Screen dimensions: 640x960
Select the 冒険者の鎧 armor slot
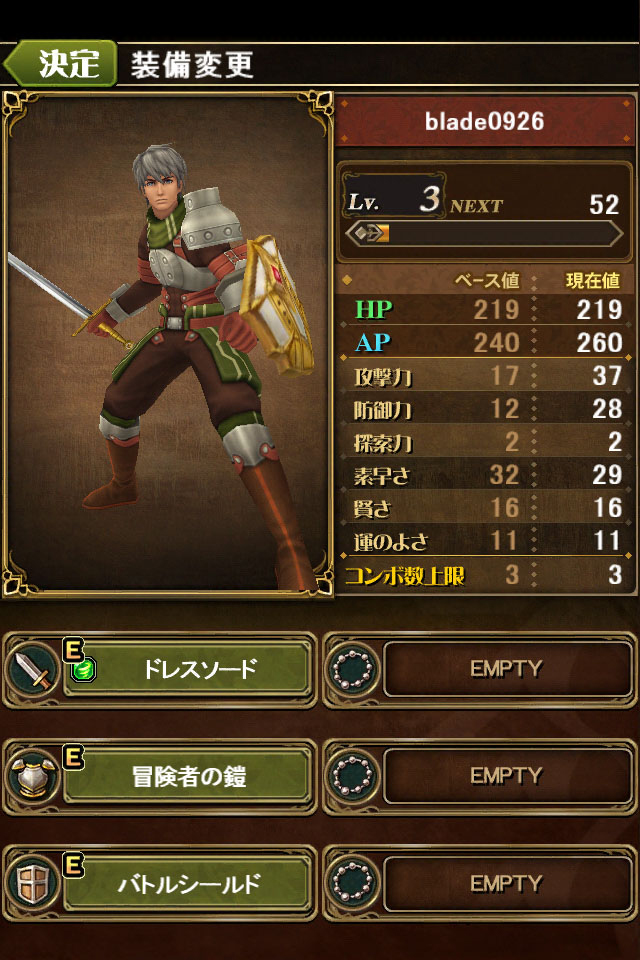click(x=159, y=776)
